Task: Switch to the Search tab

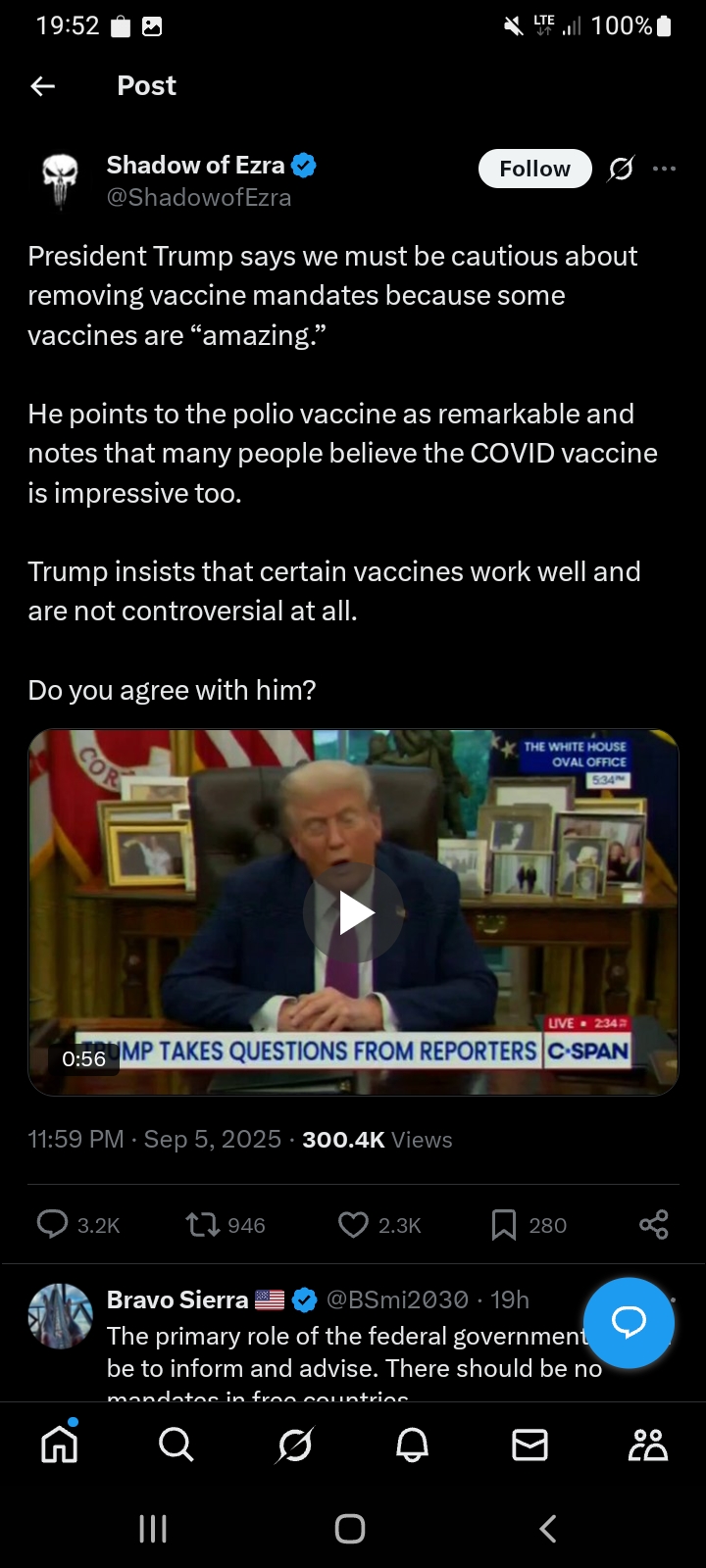Action: click(x=176, y=1445)
